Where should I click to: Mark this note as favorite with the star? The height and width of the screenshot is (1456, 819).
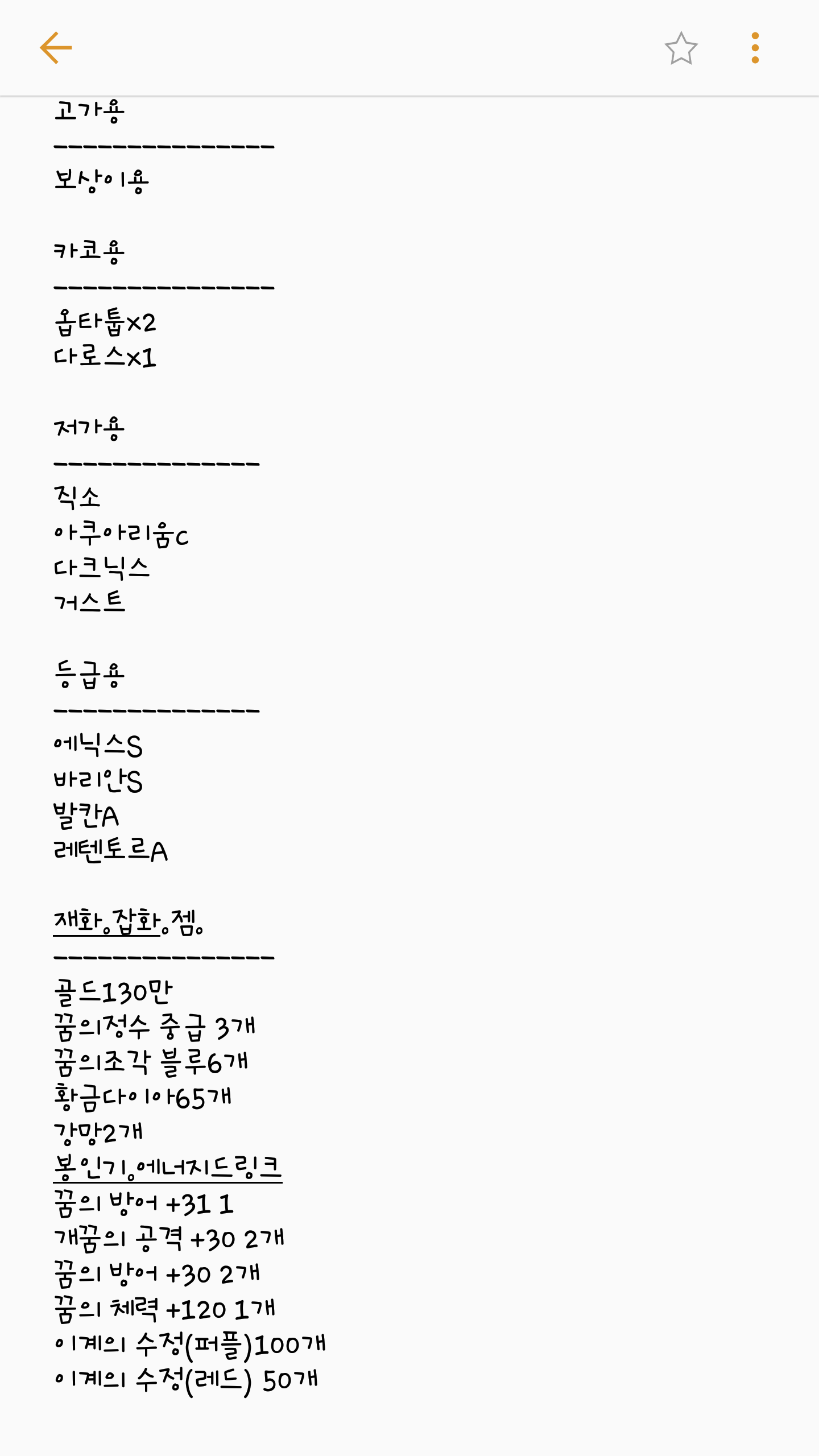pyautogui.click(x=681, y=48)
